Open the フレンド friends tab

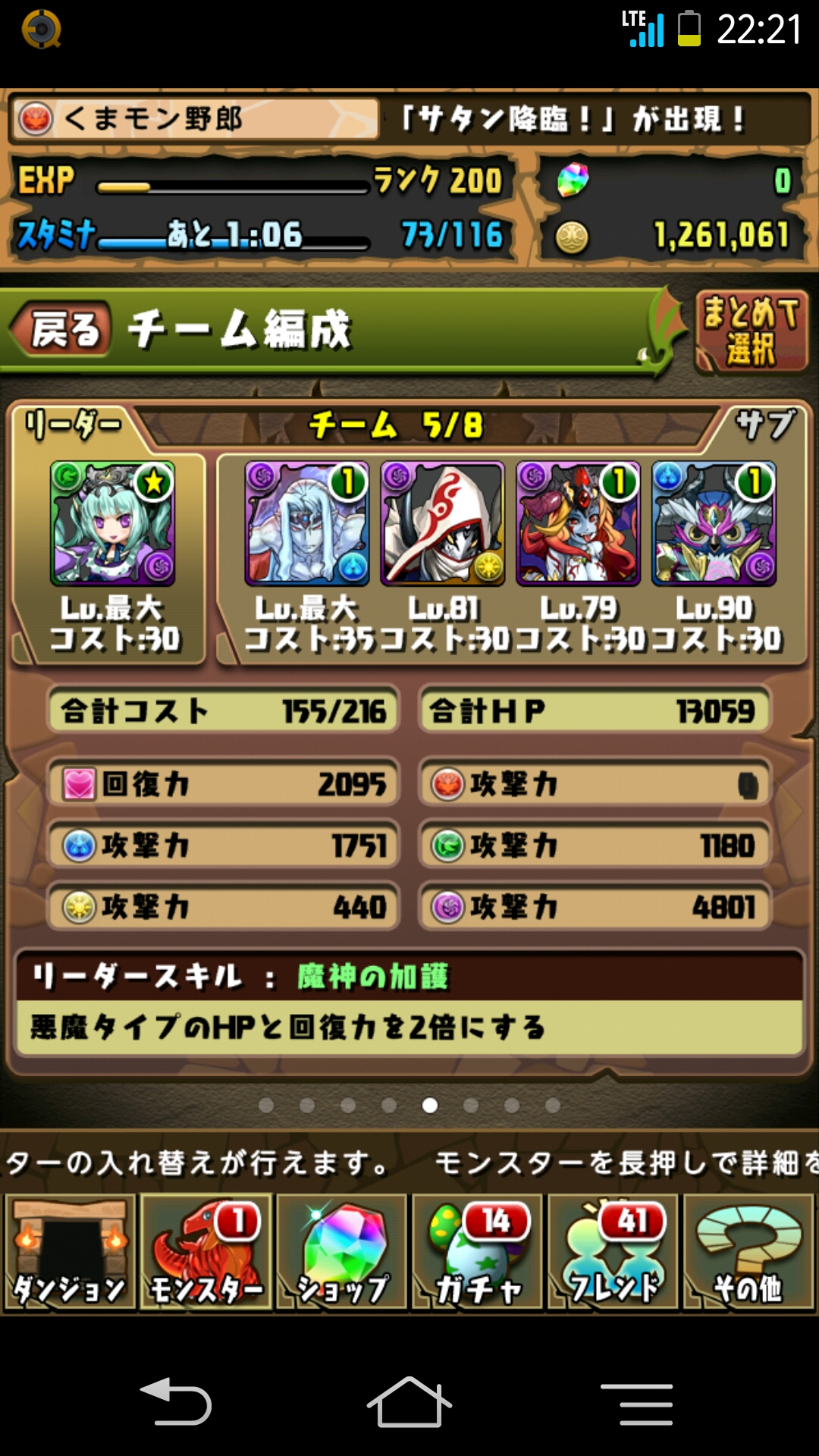(x=613, y=1252)
